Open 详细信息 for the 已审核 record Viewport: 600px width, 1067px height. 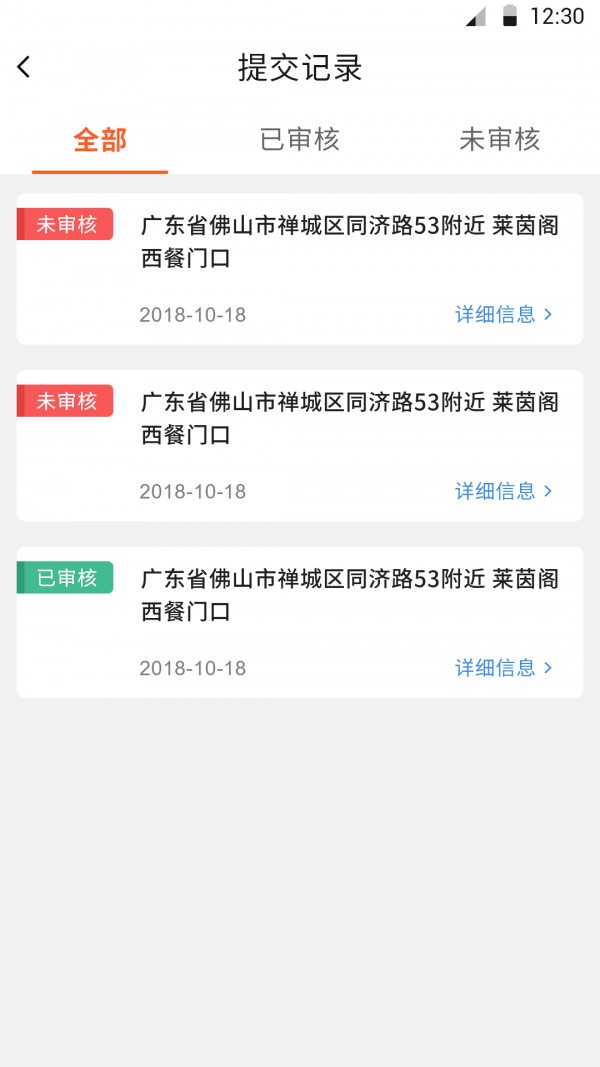click(504, 668)
